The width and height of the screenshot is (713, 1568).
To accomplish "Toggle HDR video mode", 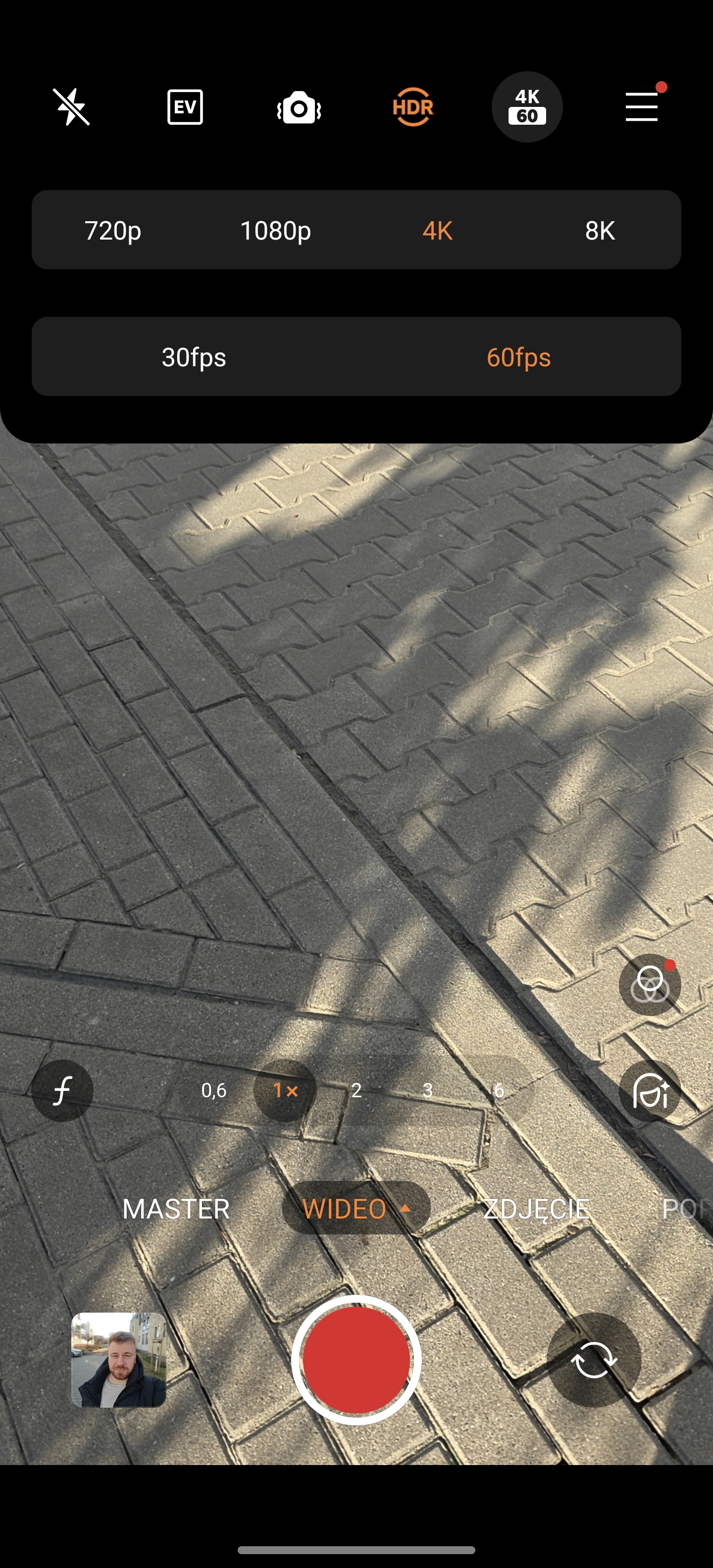I will coord(413,107).
